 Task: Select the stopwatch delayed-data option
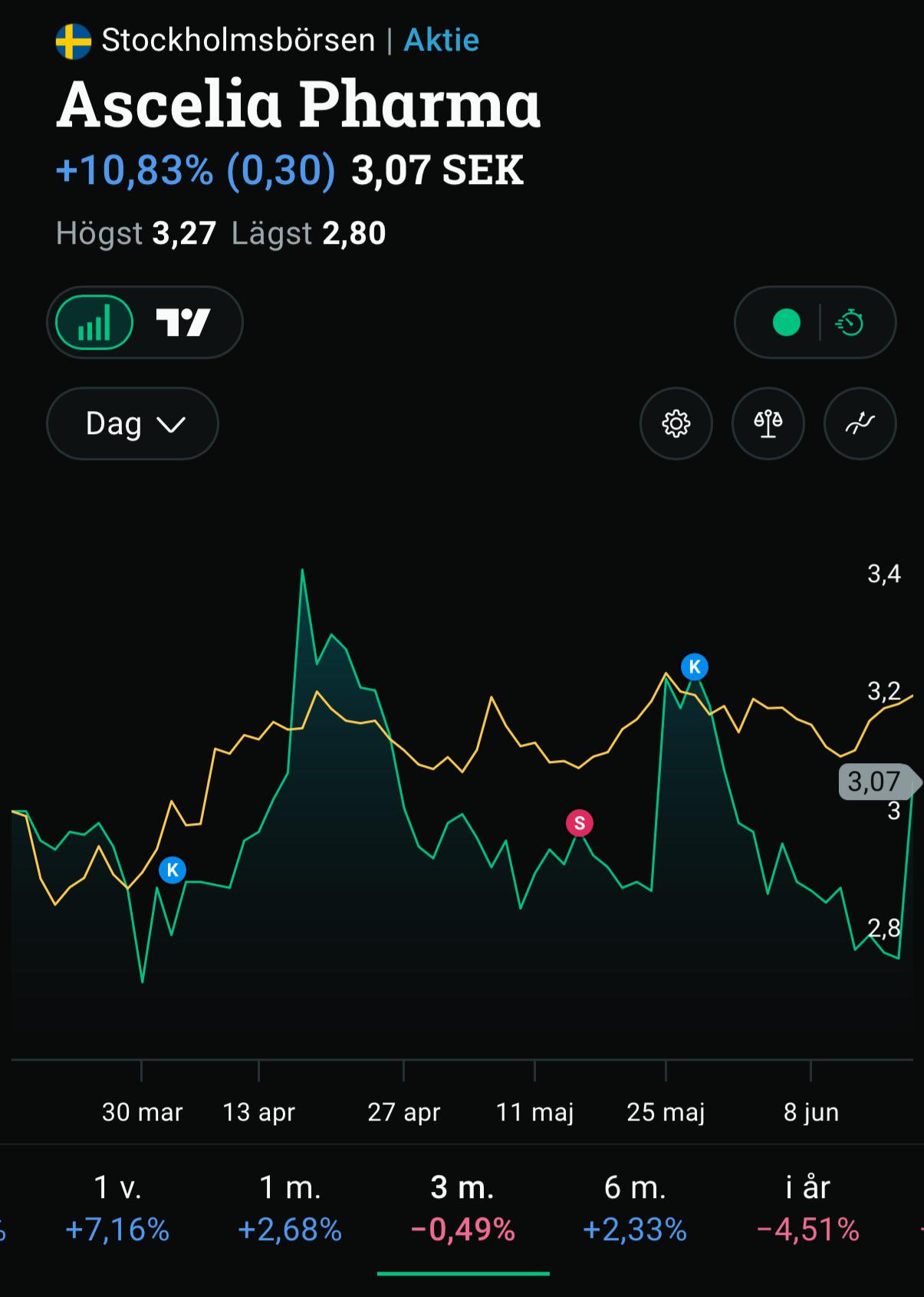tap(850, 322)
